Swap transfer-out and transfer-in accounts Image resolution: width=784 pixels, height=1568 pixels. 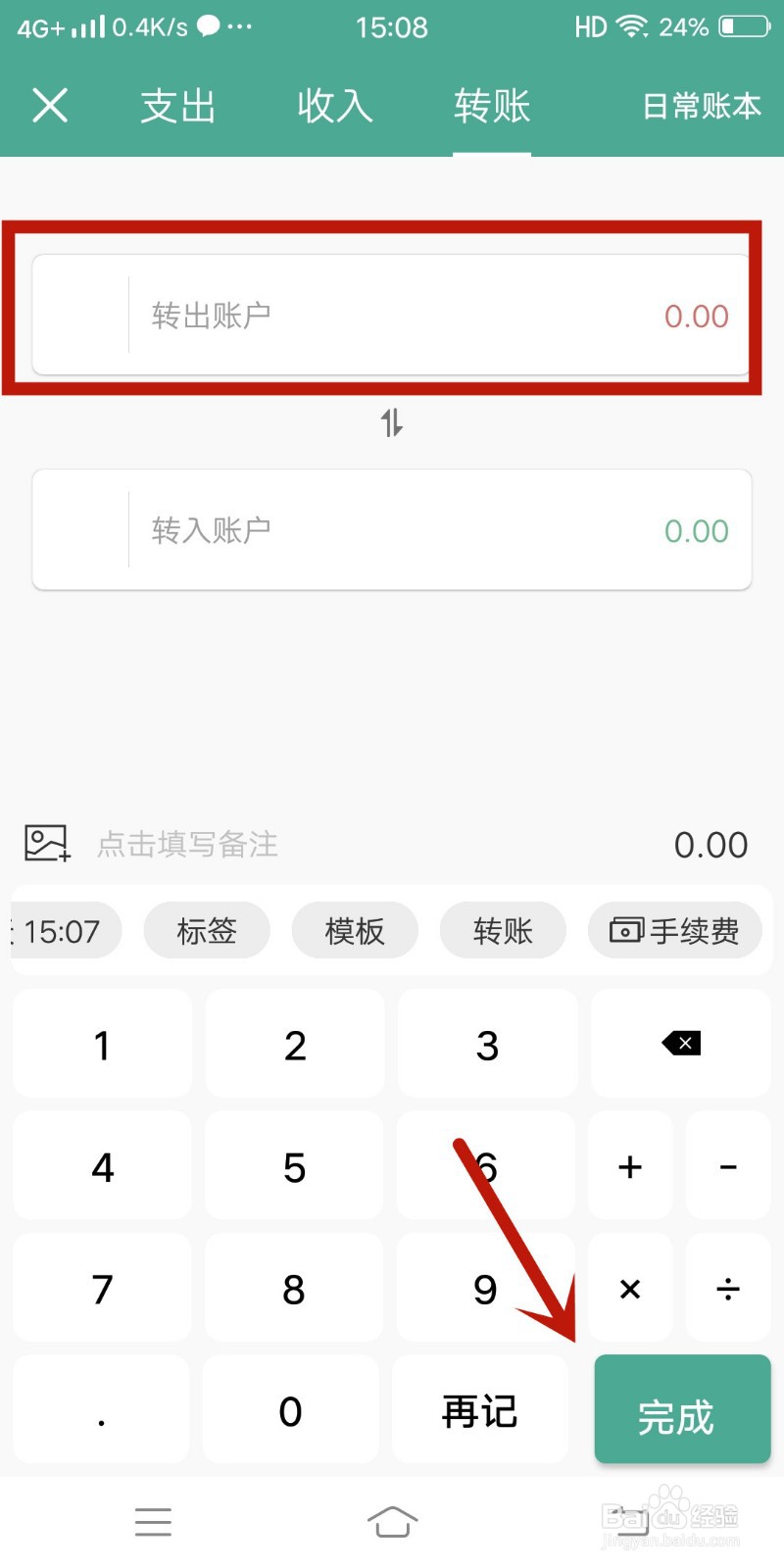392,423
